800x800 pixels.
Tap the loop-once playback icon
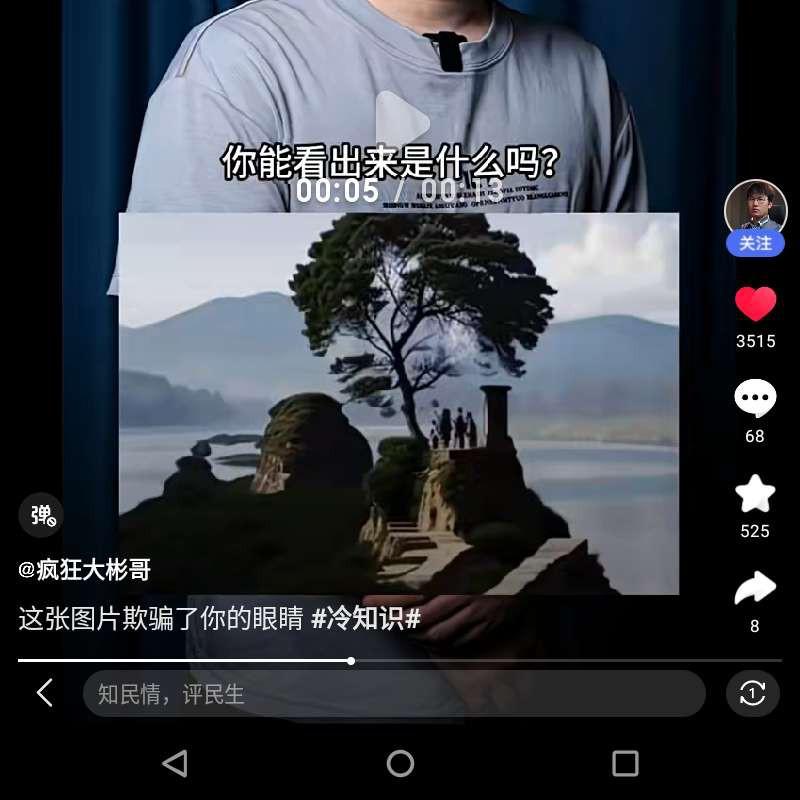(x=752, y=693)
